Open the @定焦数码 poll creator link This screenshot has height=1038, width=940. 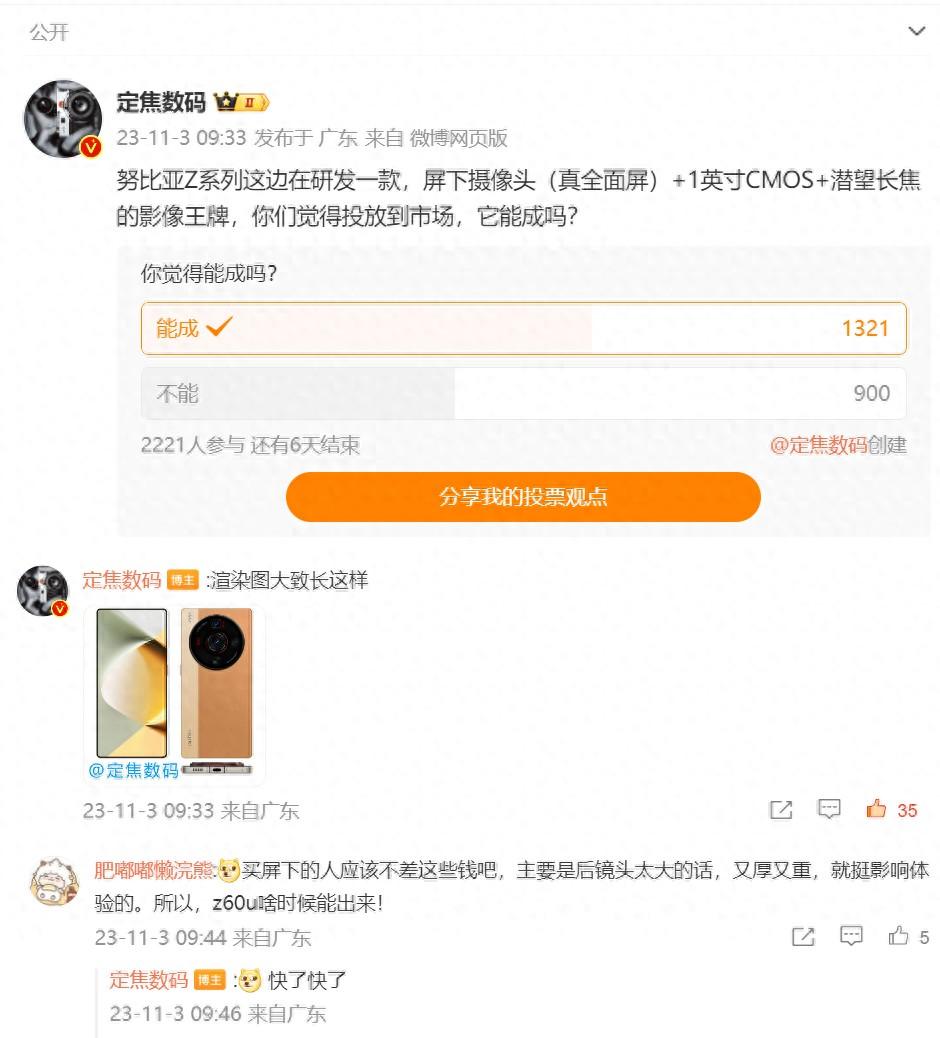tap(818, 446)
